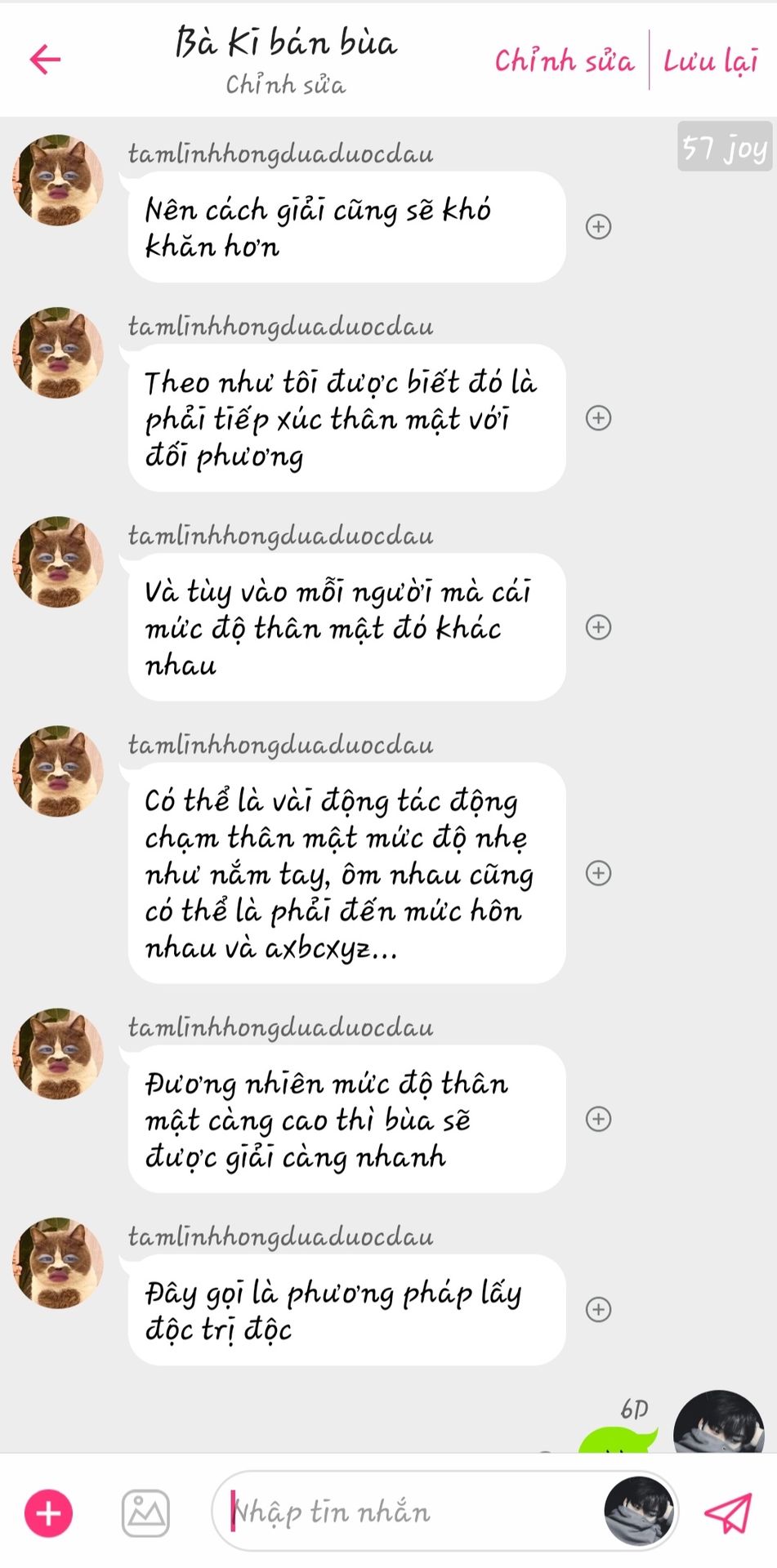Tap plus beside the "Và tùy vào mỗi người" message
The height and width of the screenshot is (1568, 777).
coord(599,627)
